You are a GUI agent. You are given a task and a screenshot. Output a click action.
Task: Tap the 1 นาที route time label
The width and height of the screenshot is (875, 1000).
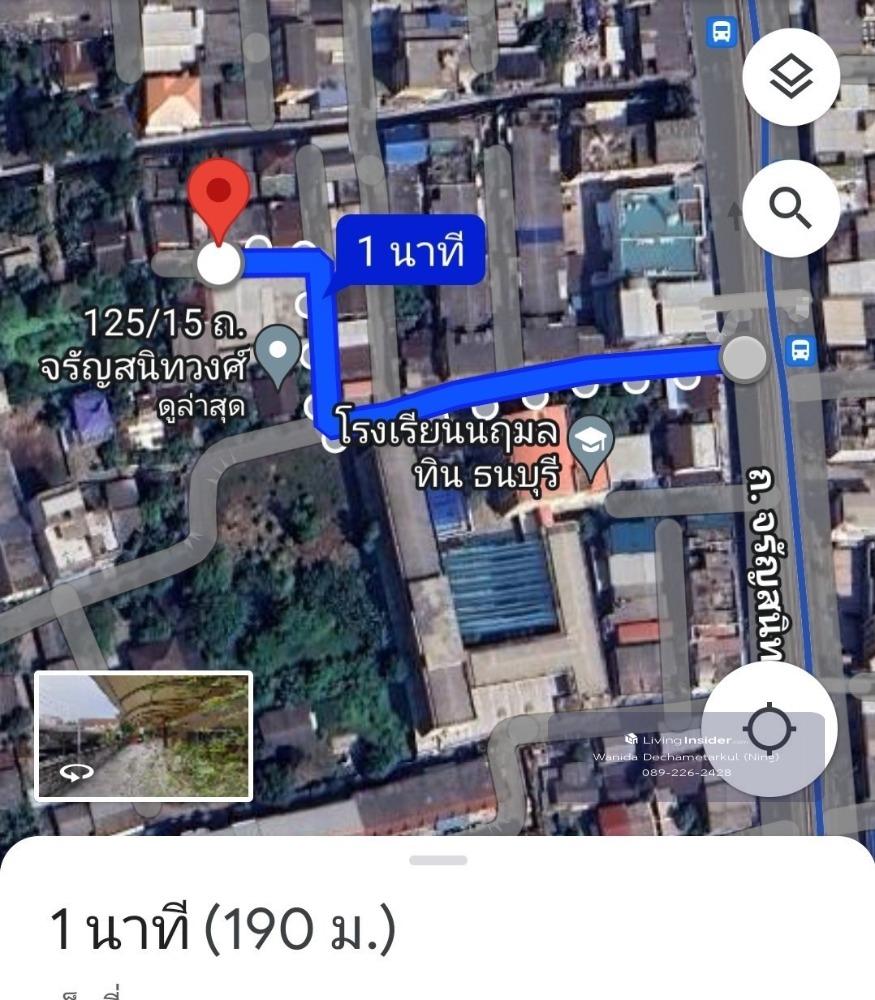pos(411,249)
